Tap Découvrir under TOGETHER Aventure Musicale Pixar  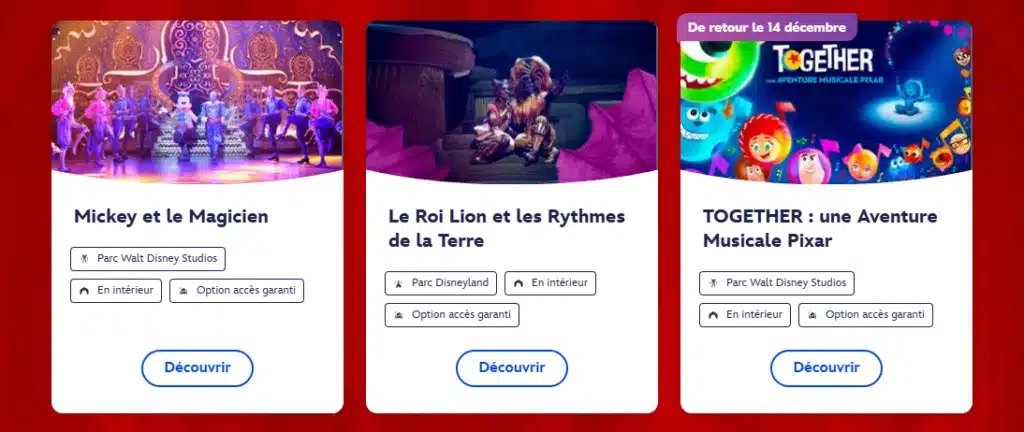[x=826, y=368]
